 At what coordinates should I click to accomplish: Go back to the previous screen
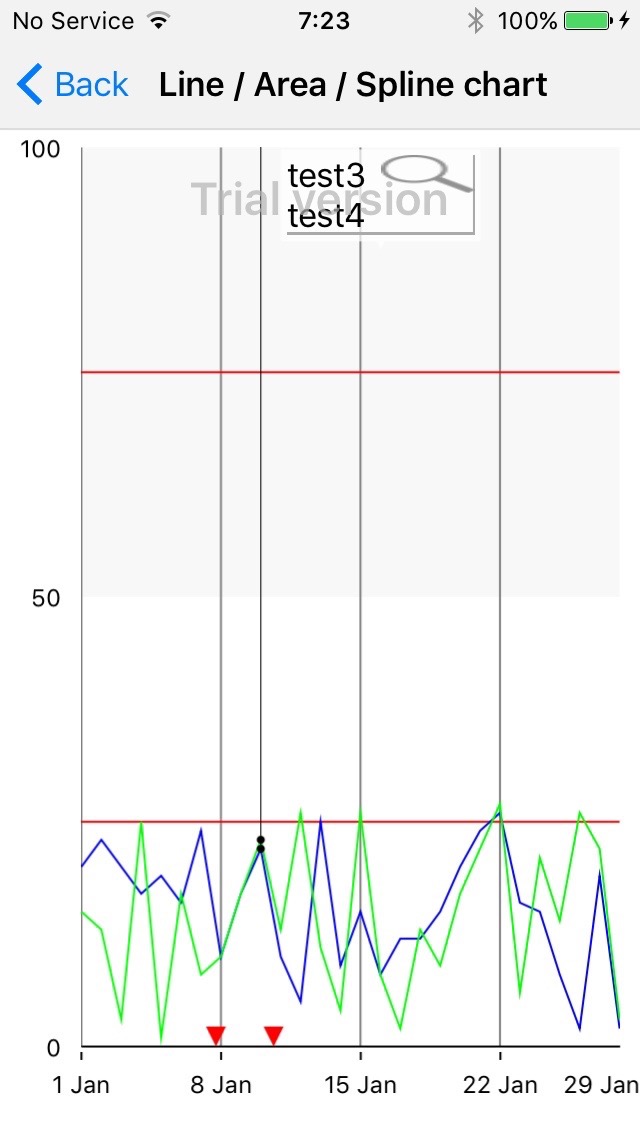[x=73, y=85]
